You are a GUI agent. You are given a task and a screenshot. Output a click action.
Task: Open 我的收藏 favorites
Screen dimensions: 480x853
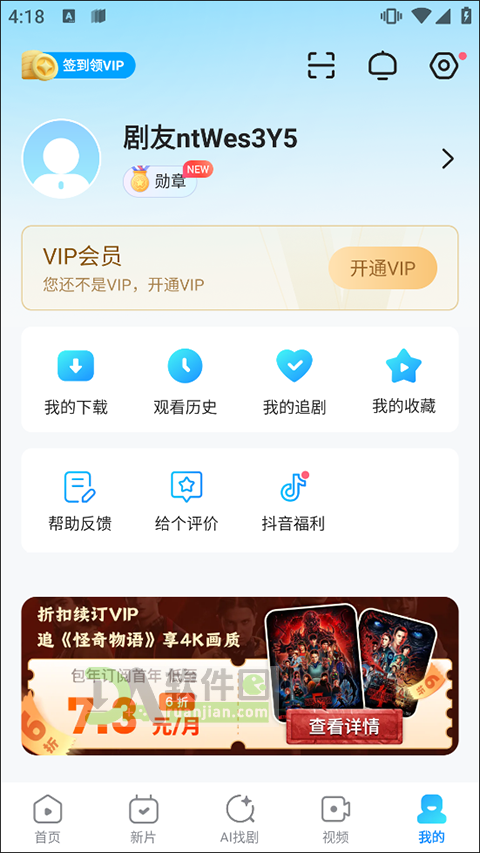(404, 382)
